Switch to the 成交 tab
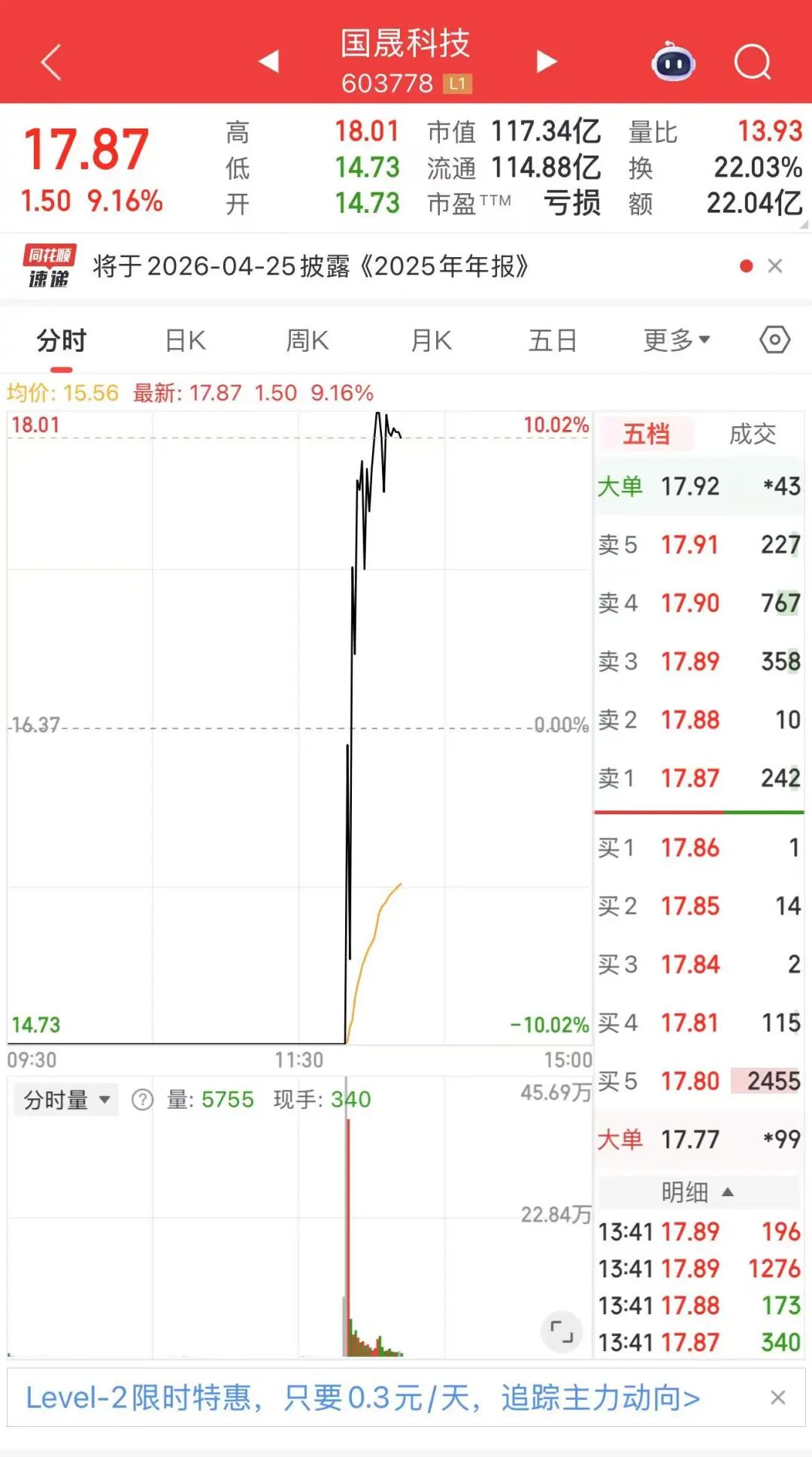 753,434
